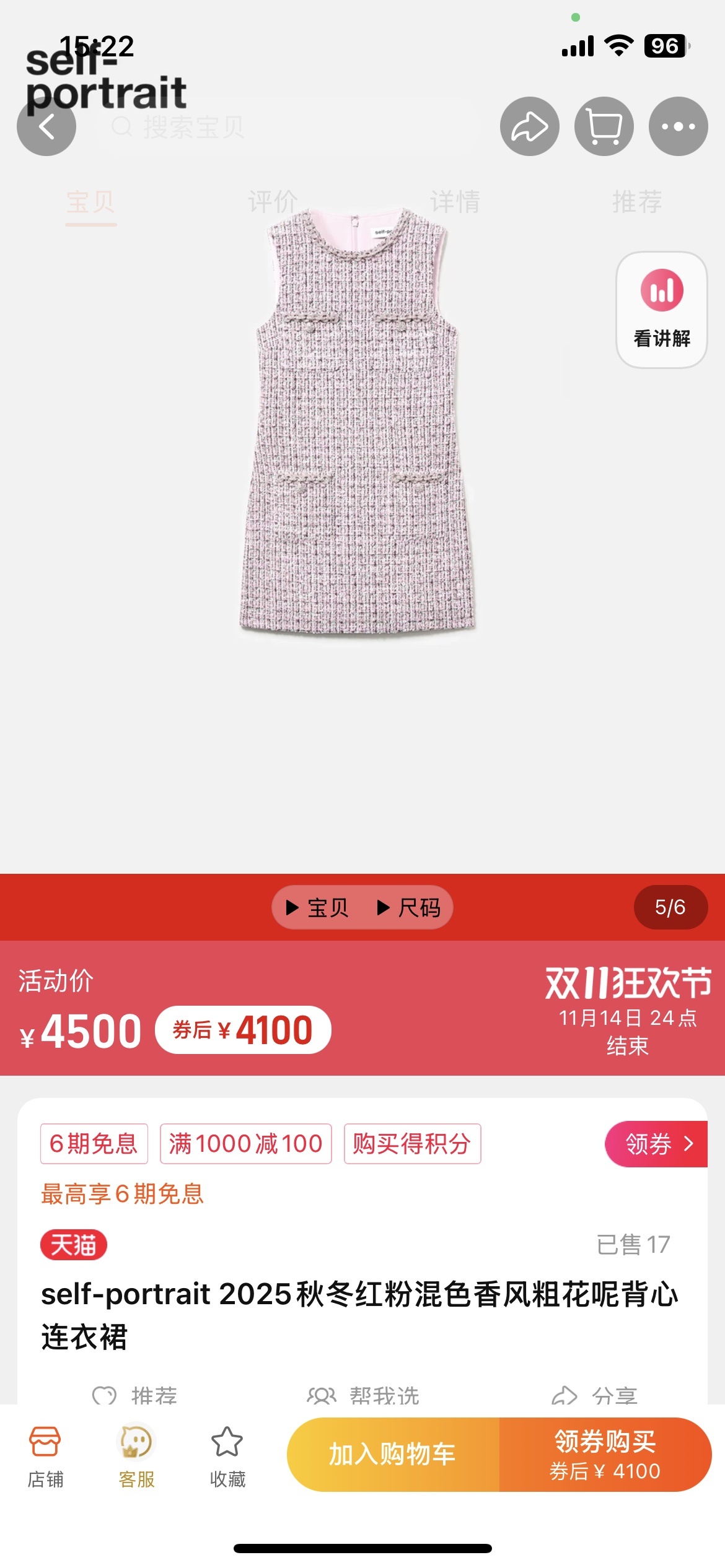Claim a coupon with 领券
The height and width of the screenshot is (1568, 725).
[x=657, y=1144]
